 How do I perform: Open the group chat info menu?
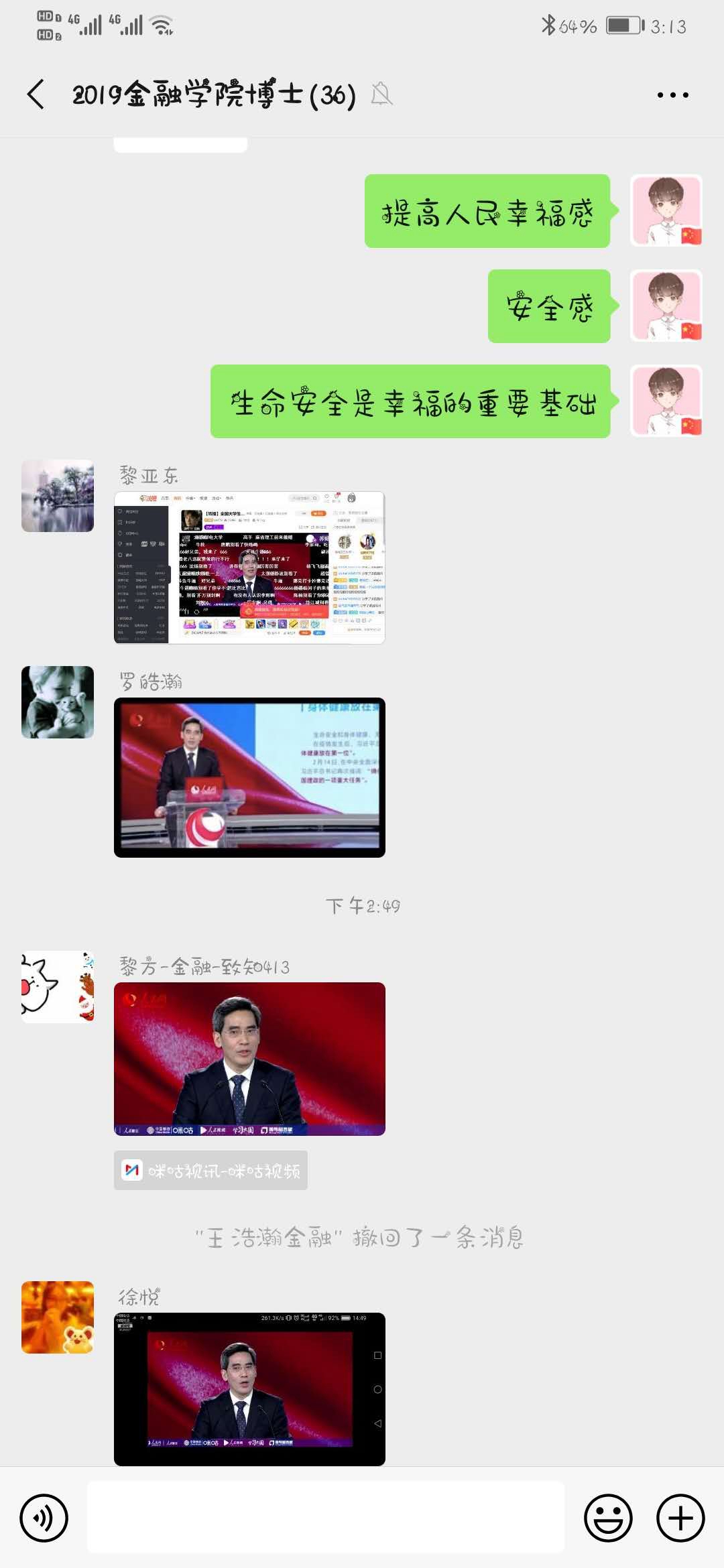672,95
